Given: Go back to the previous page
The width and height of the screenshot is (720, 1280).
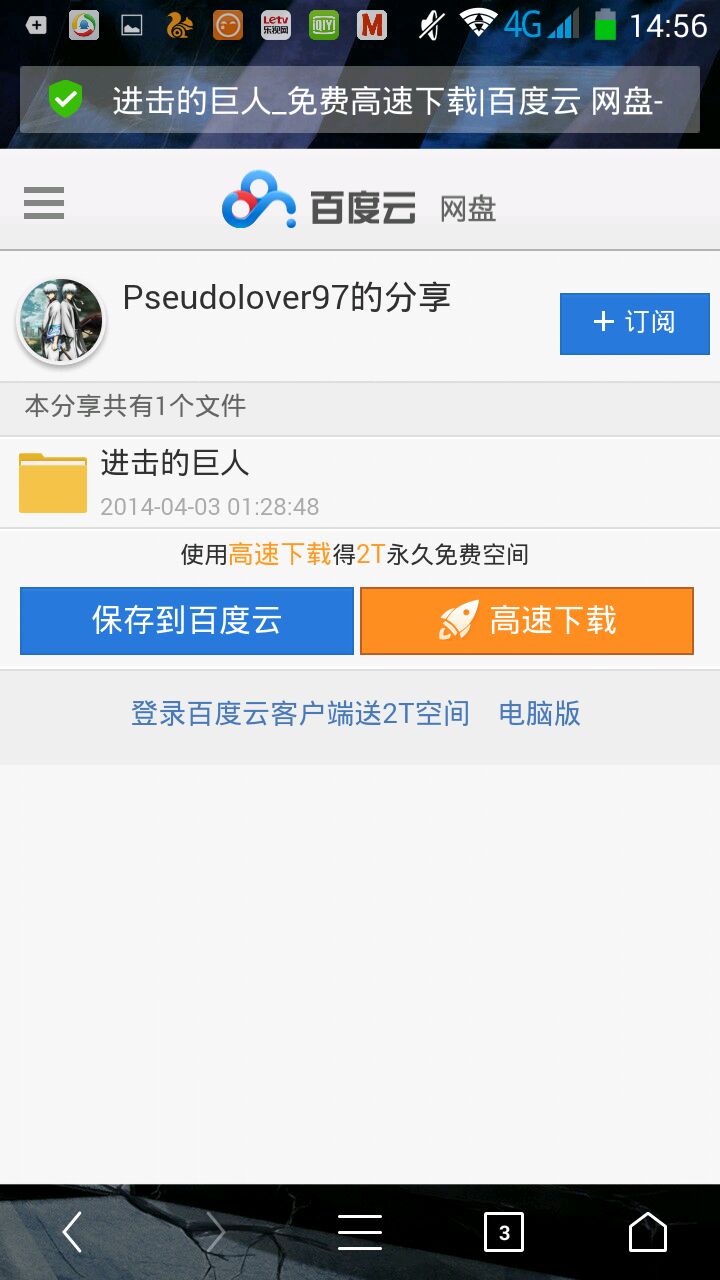Looking at the screenshot, I should tap(72, 1233).
